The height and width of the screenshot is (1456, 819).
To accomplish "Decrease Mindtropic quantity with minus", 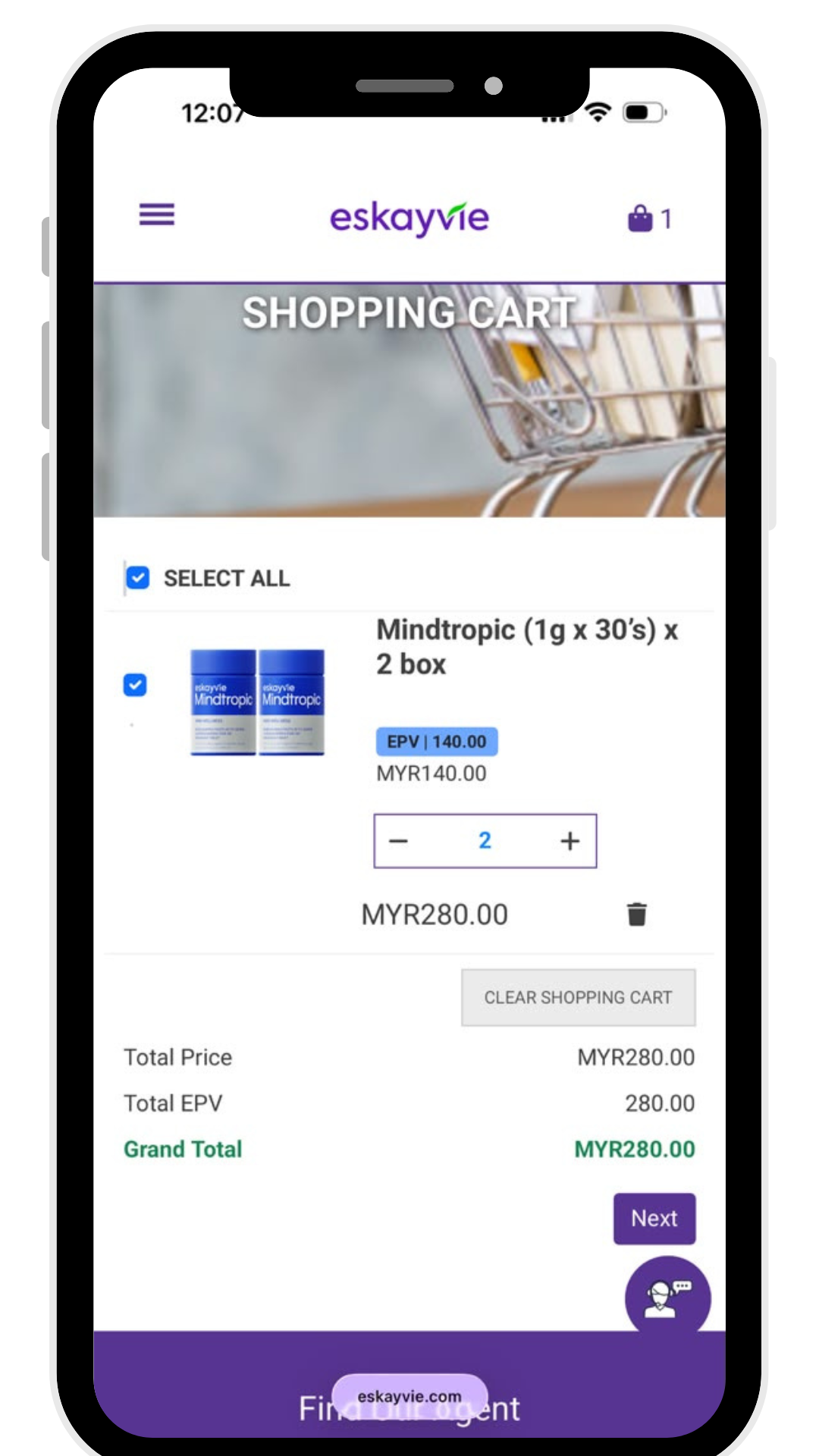I will pyautogui.click(x=399, y=841).
